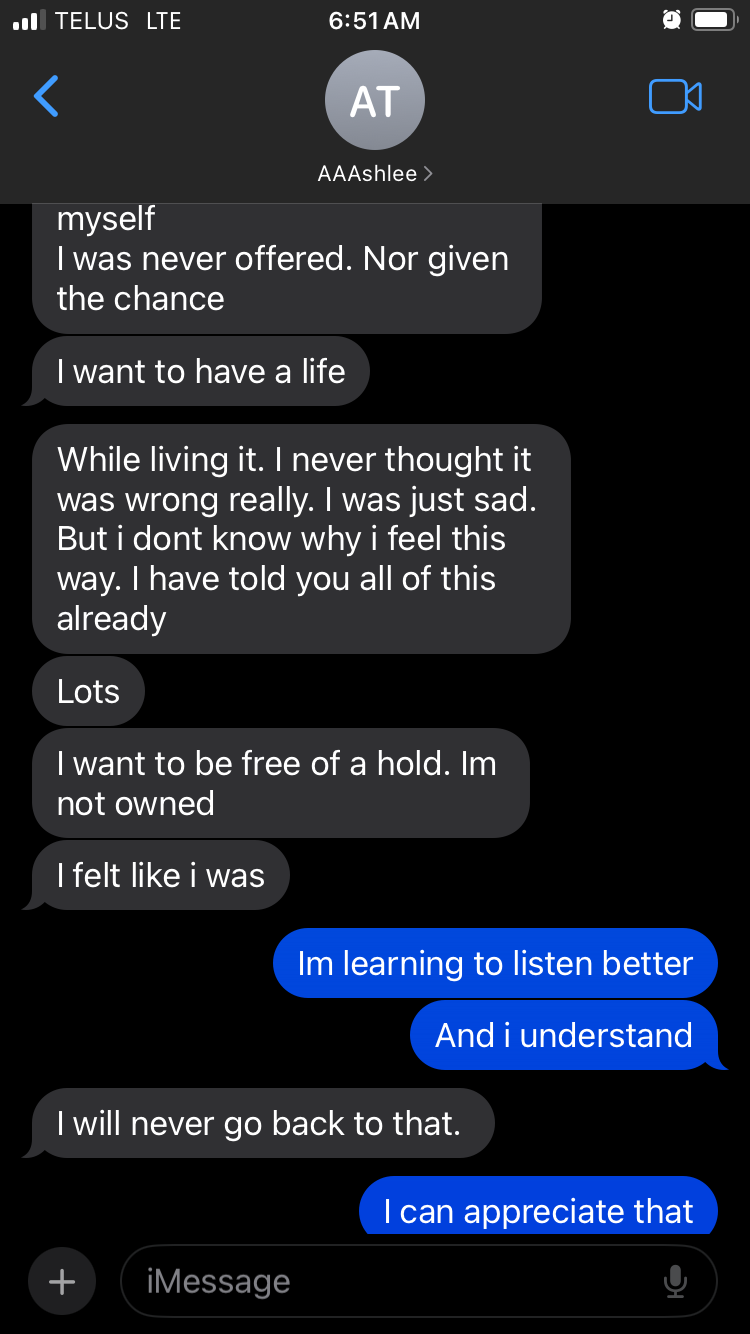Start a FaceTime video call
Screen dimensions: 750x1334
point(675,97)
